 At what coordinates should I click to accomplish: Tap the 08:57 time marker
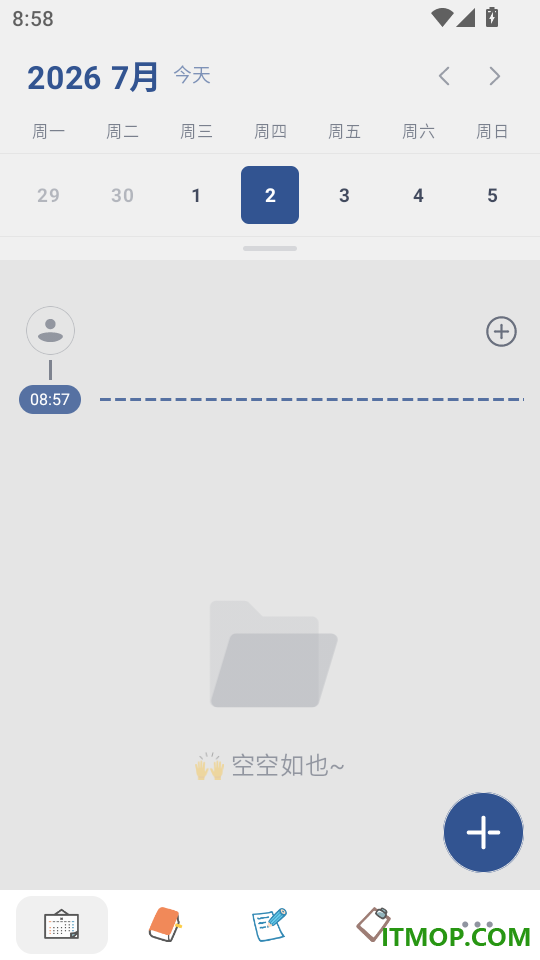50,399
